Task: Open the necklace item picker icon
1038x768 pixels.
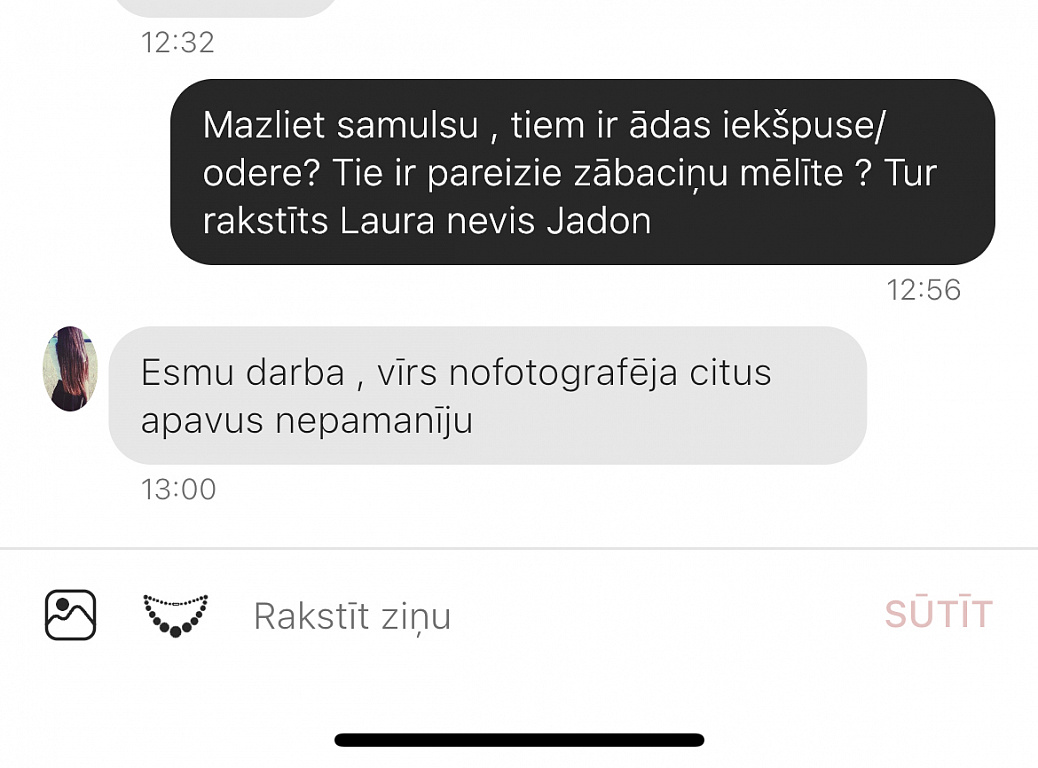Action: tap(175, 615)
